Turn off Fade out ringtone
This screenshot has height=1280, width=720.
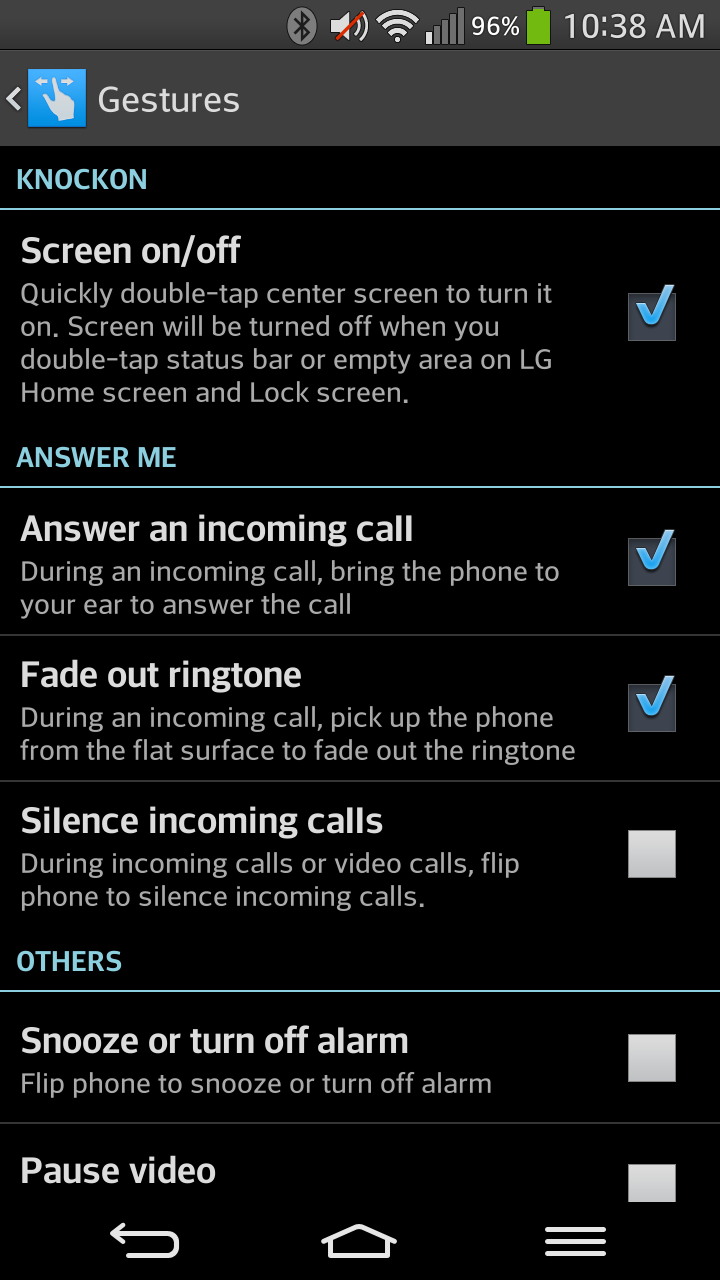[651, 707]
